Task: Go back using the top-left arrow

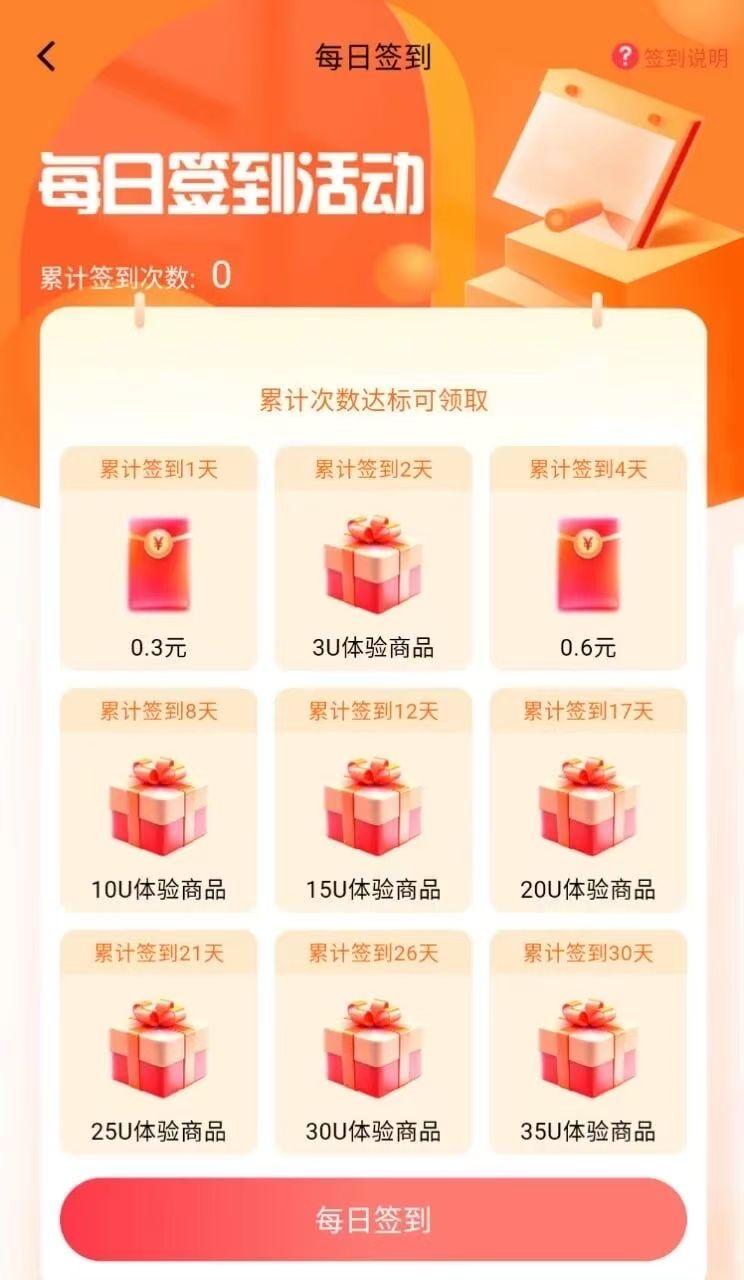Action: (46, 56)
